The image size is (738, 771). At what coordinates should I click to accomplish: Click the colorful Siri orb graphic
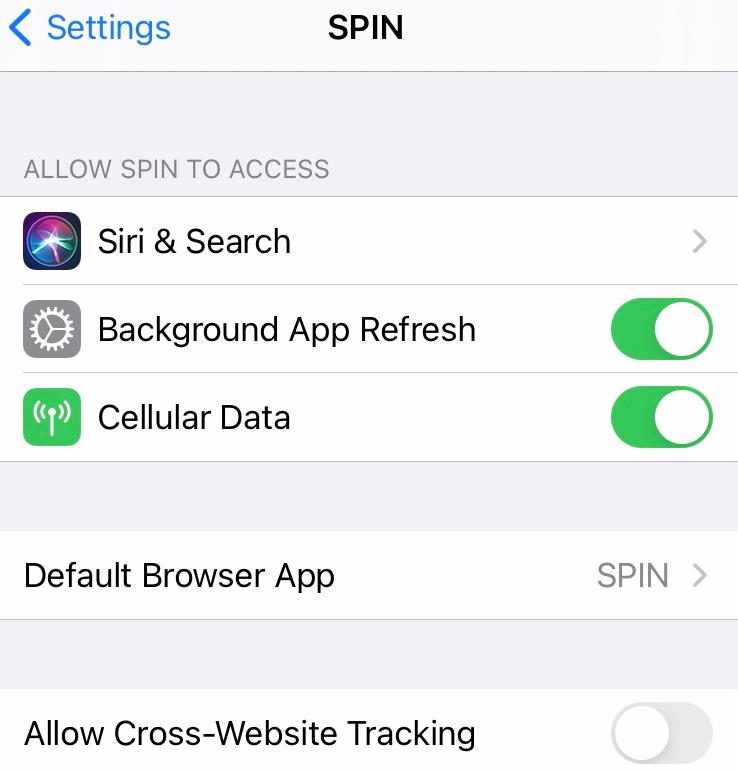tap(51, 241)
